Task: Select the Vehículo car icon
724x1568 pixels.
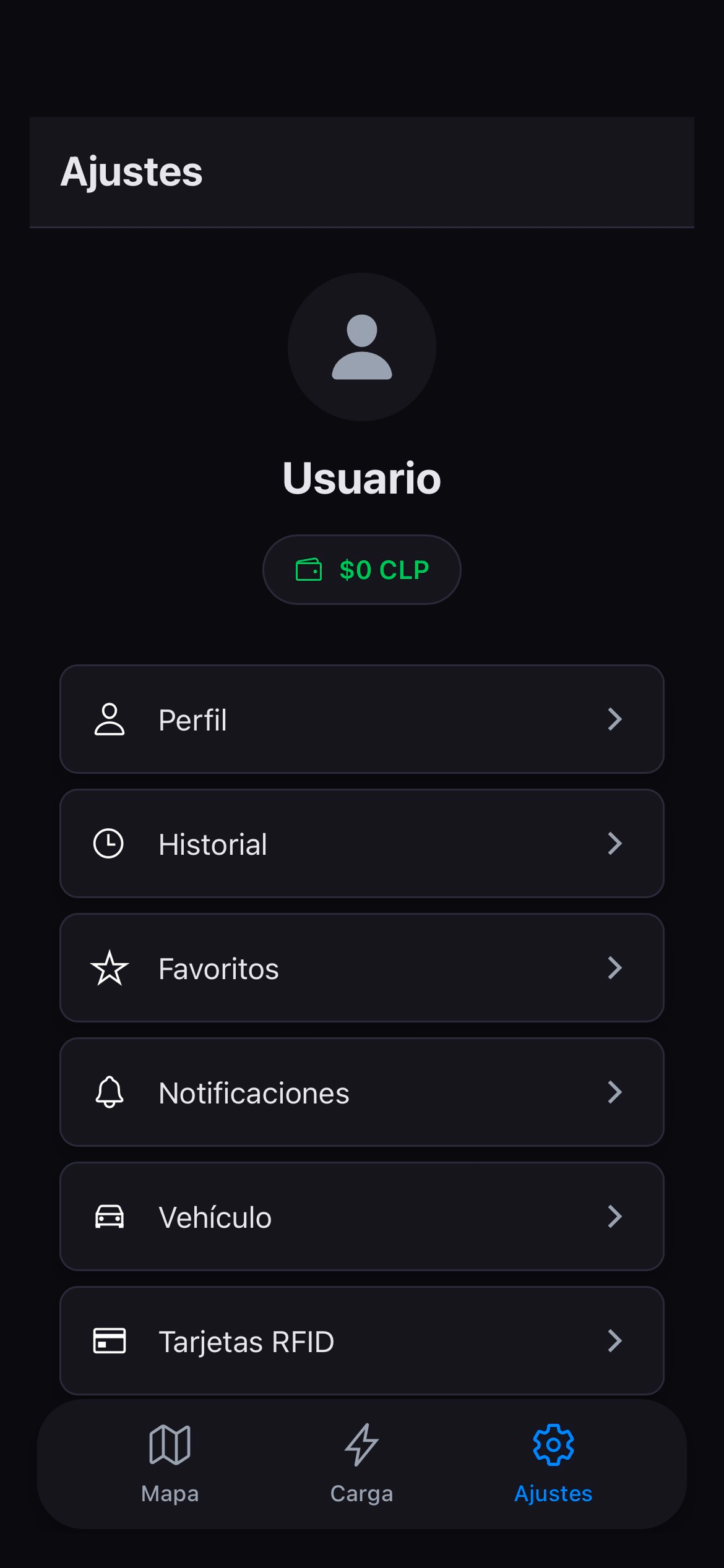Action: click(110, 1217)
